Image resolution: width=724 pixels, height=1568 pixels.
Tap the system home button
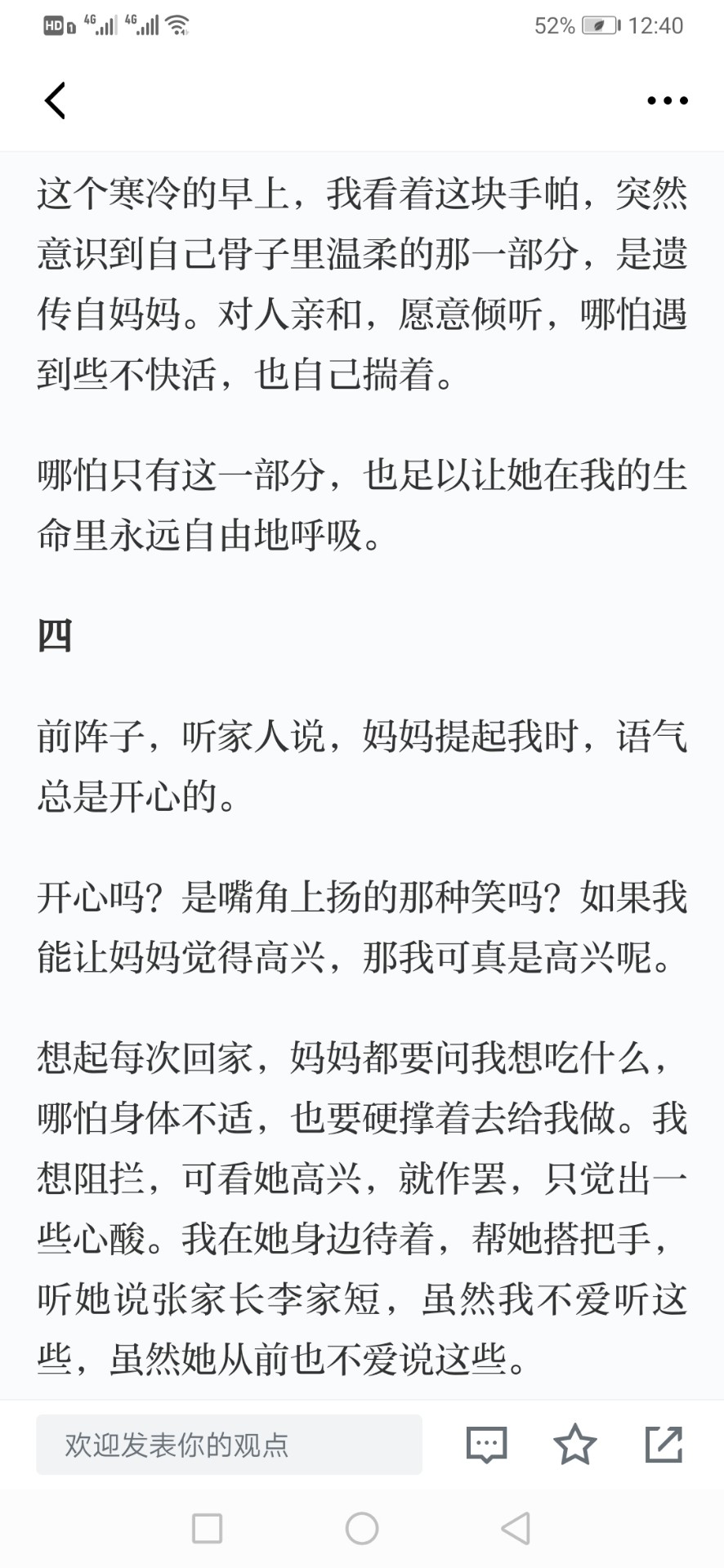click(362, 1528)
